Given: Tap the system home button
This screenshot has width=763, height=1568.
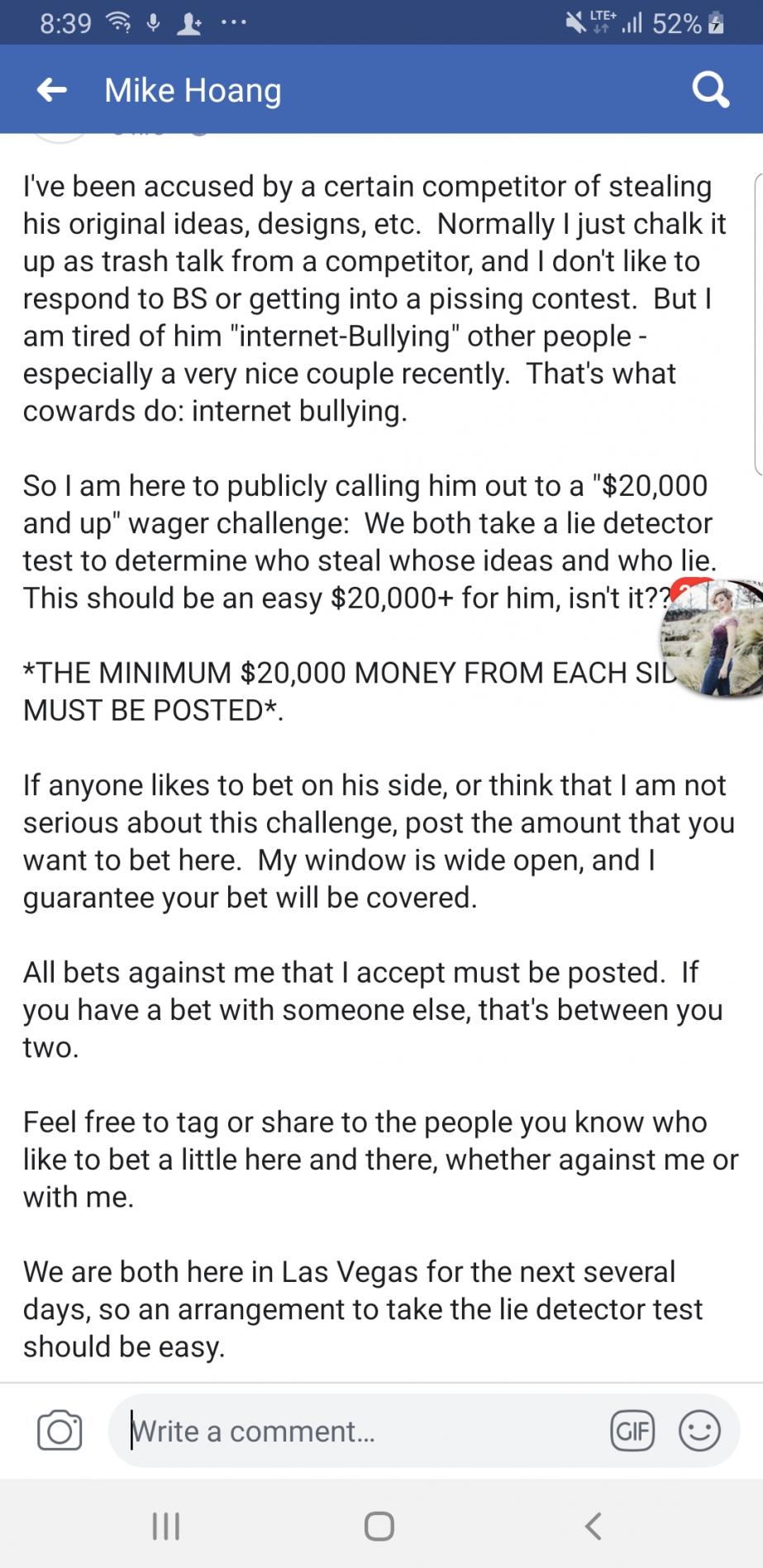Looking at the screenshot, I should 379,1526.
